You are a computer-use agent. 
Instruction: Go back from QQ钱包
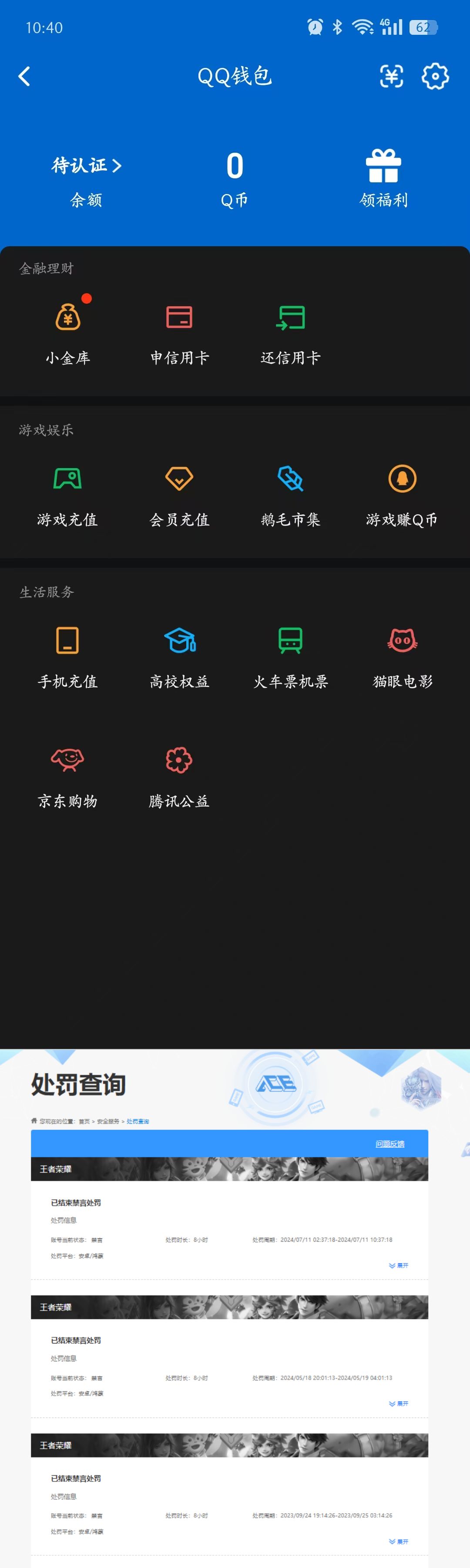(x=24, y=77)
